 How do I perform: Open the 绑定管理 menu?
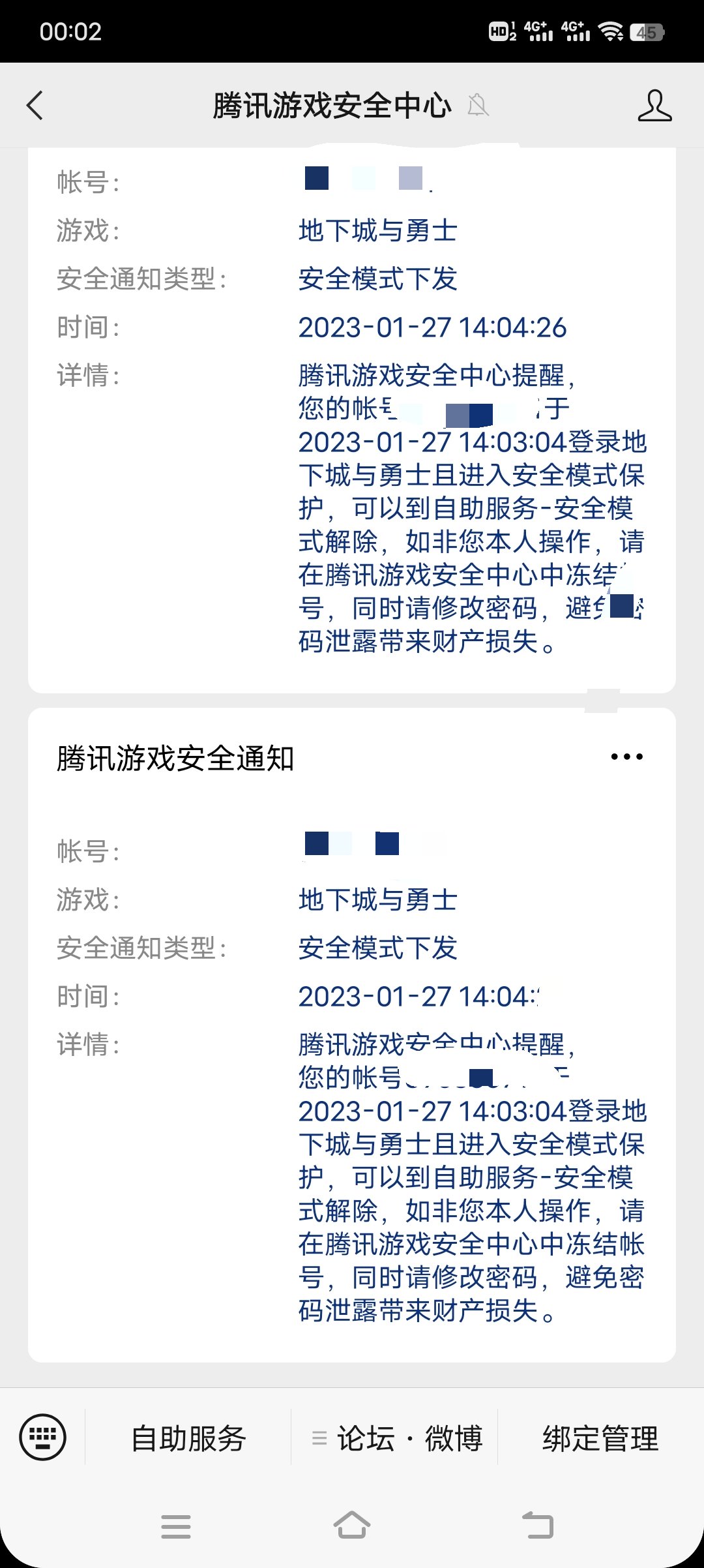pyautogui.click(x=600, y=1438)
